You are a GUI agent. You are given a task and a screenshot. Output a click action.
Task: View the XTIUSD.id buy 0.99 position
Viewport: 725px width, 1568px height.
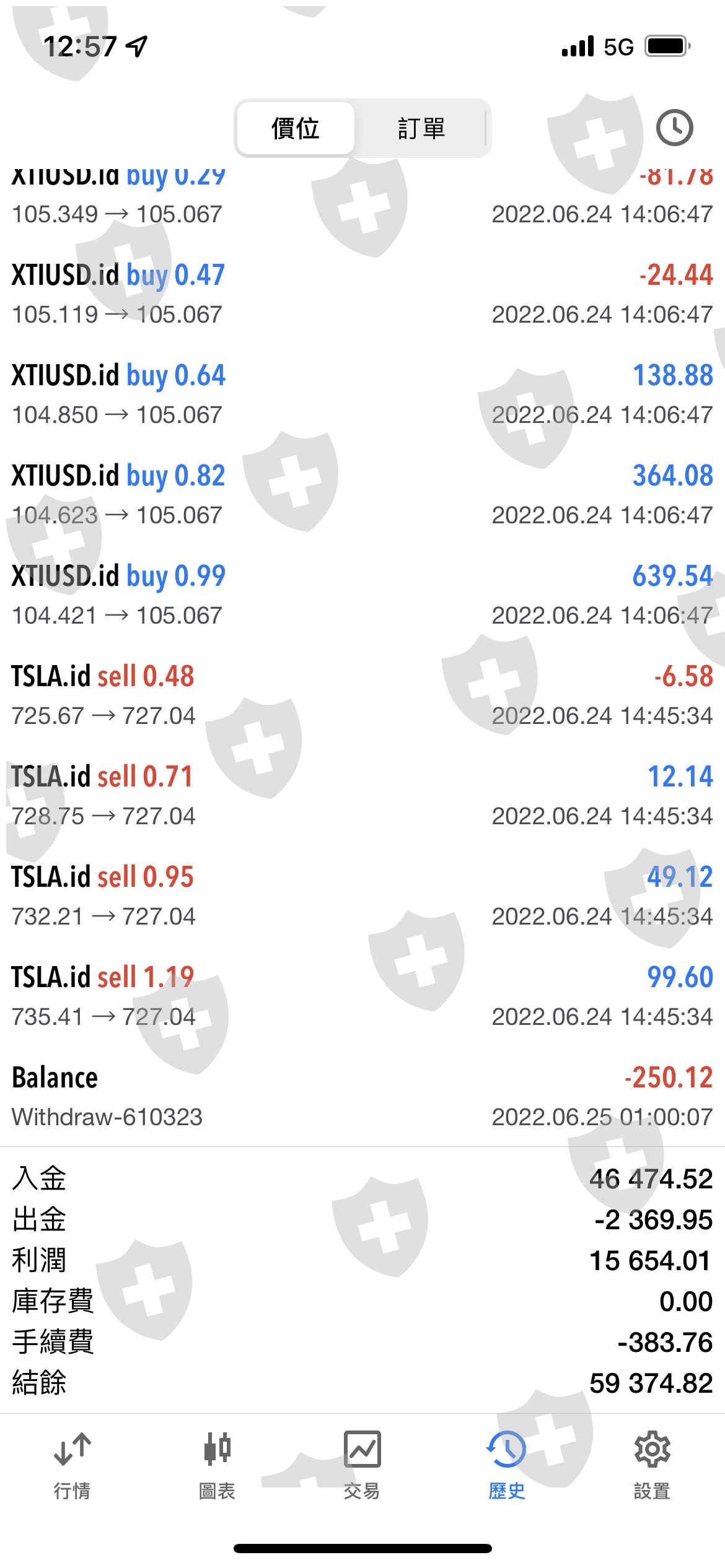[362, 595]
